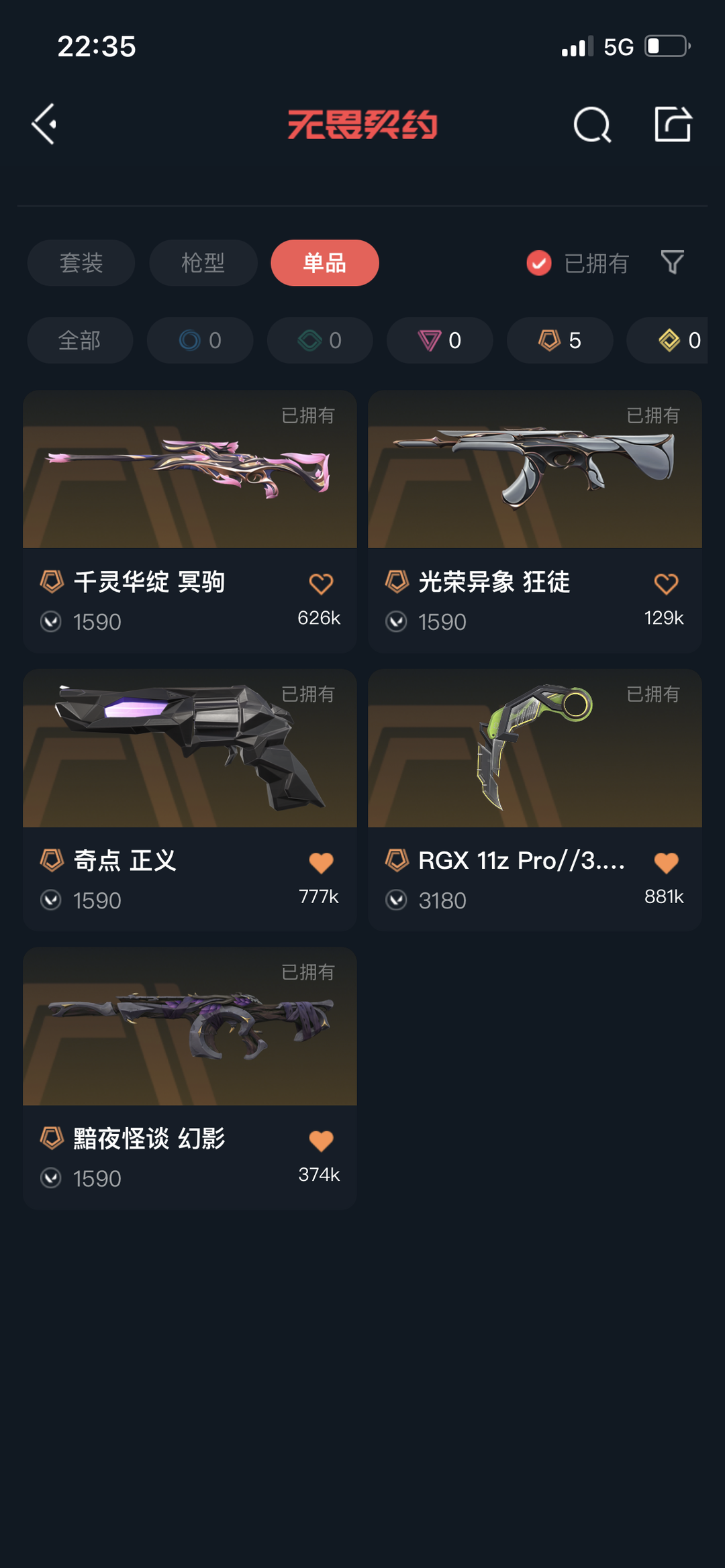This screenshot has height=1568, width=725.
Task: Tap the share icon in the header
Action: (673, 124)
